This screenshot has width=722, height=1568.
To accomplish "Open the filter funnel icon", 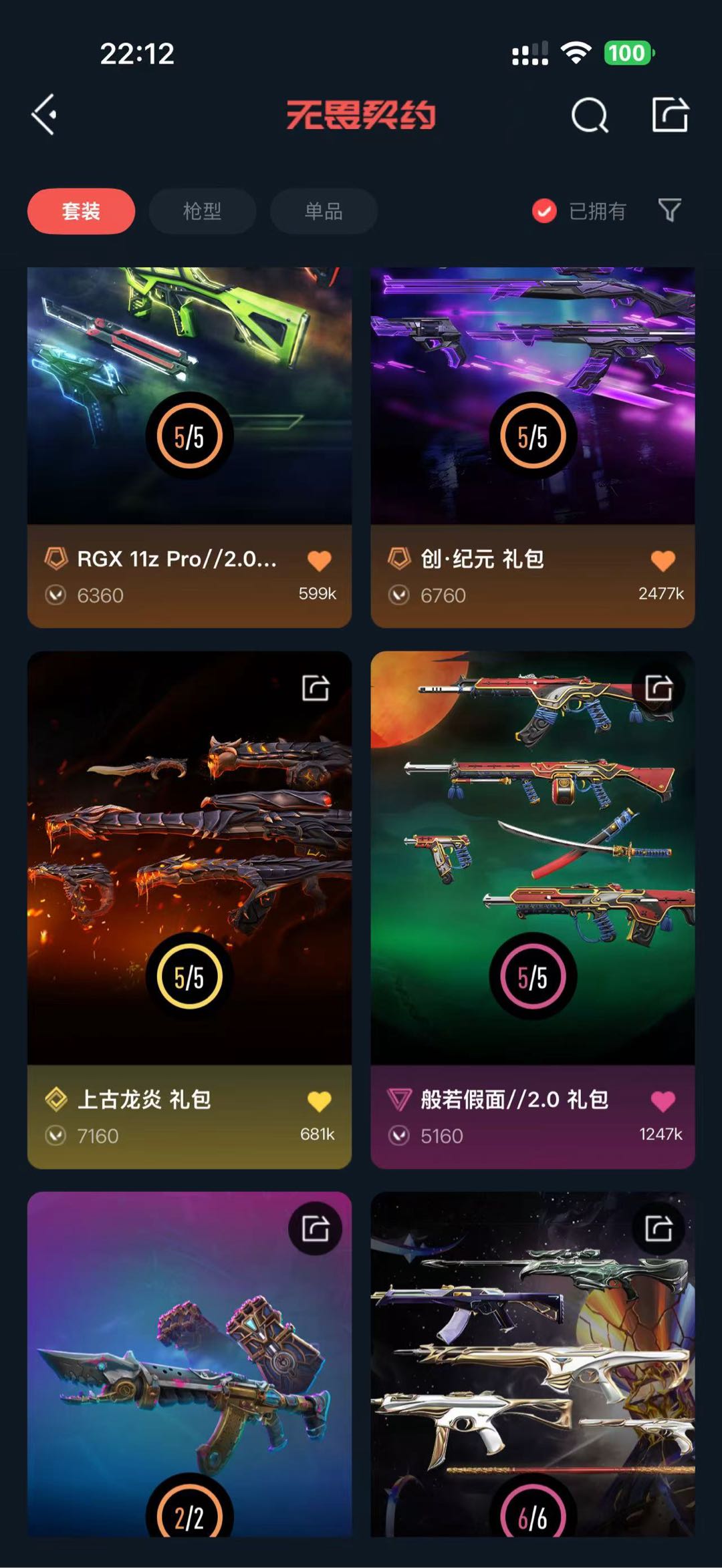I will [670, 210].
